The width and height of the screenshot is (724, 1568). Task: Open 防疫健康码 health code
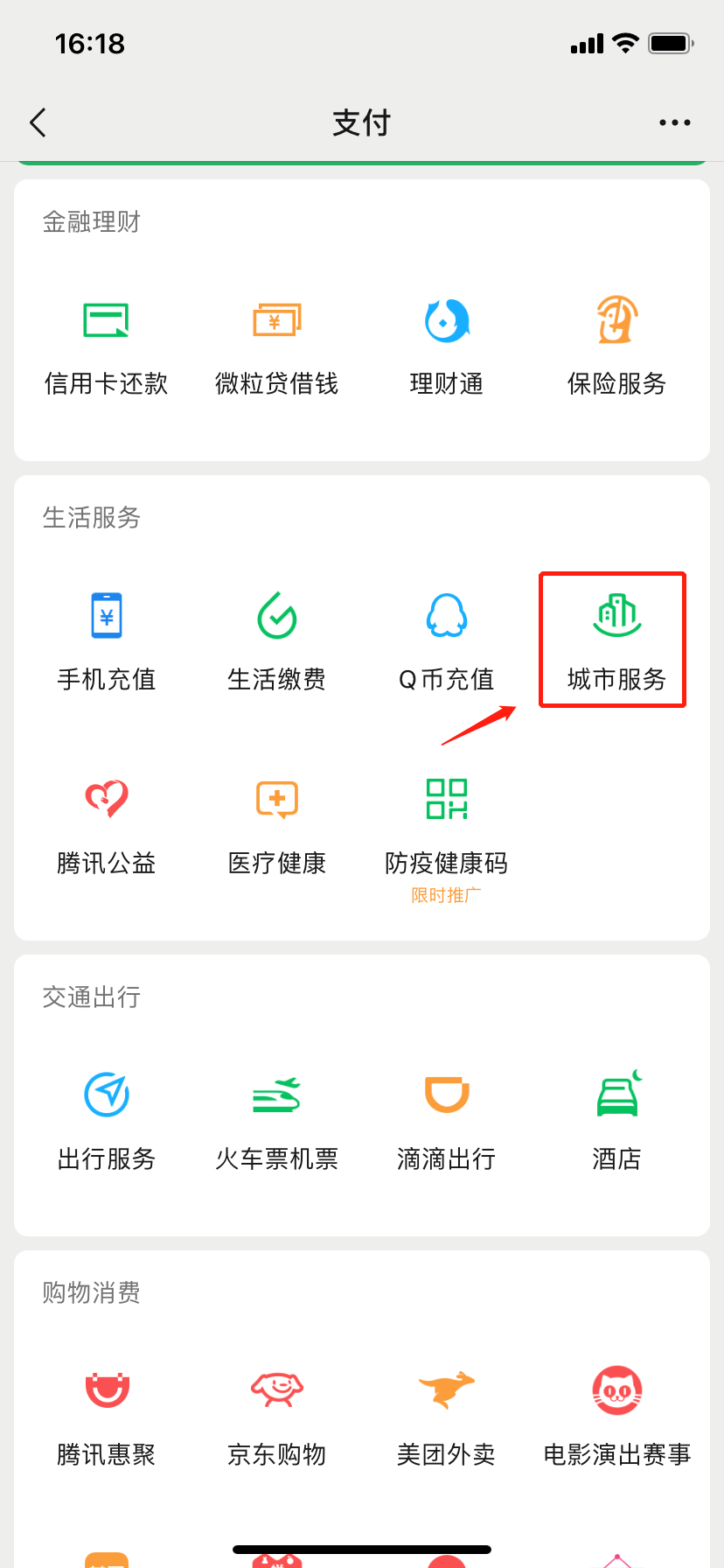[447, 827]
